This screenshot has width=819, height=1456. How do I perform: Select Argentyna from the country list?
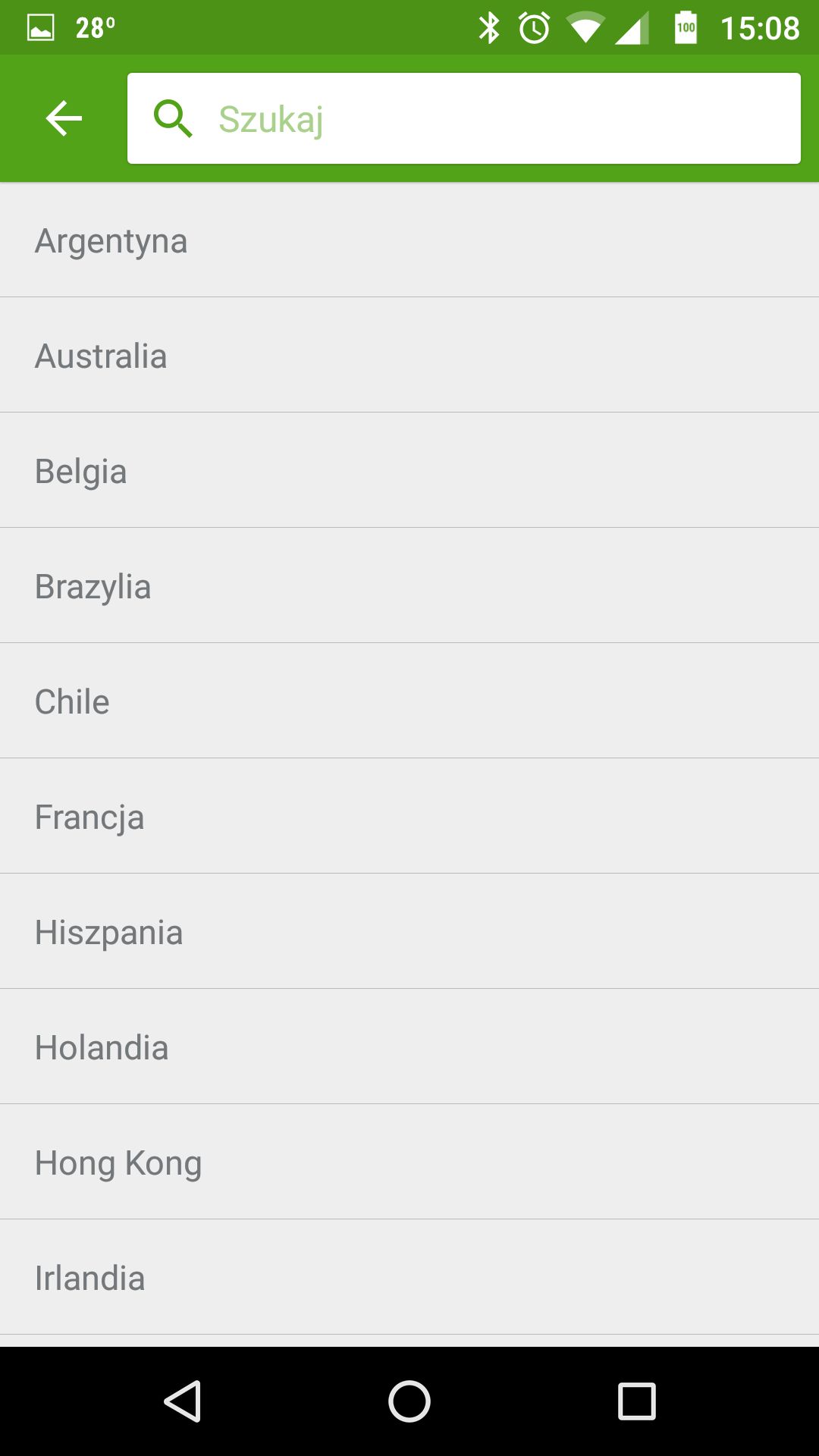tap(409, 240)
